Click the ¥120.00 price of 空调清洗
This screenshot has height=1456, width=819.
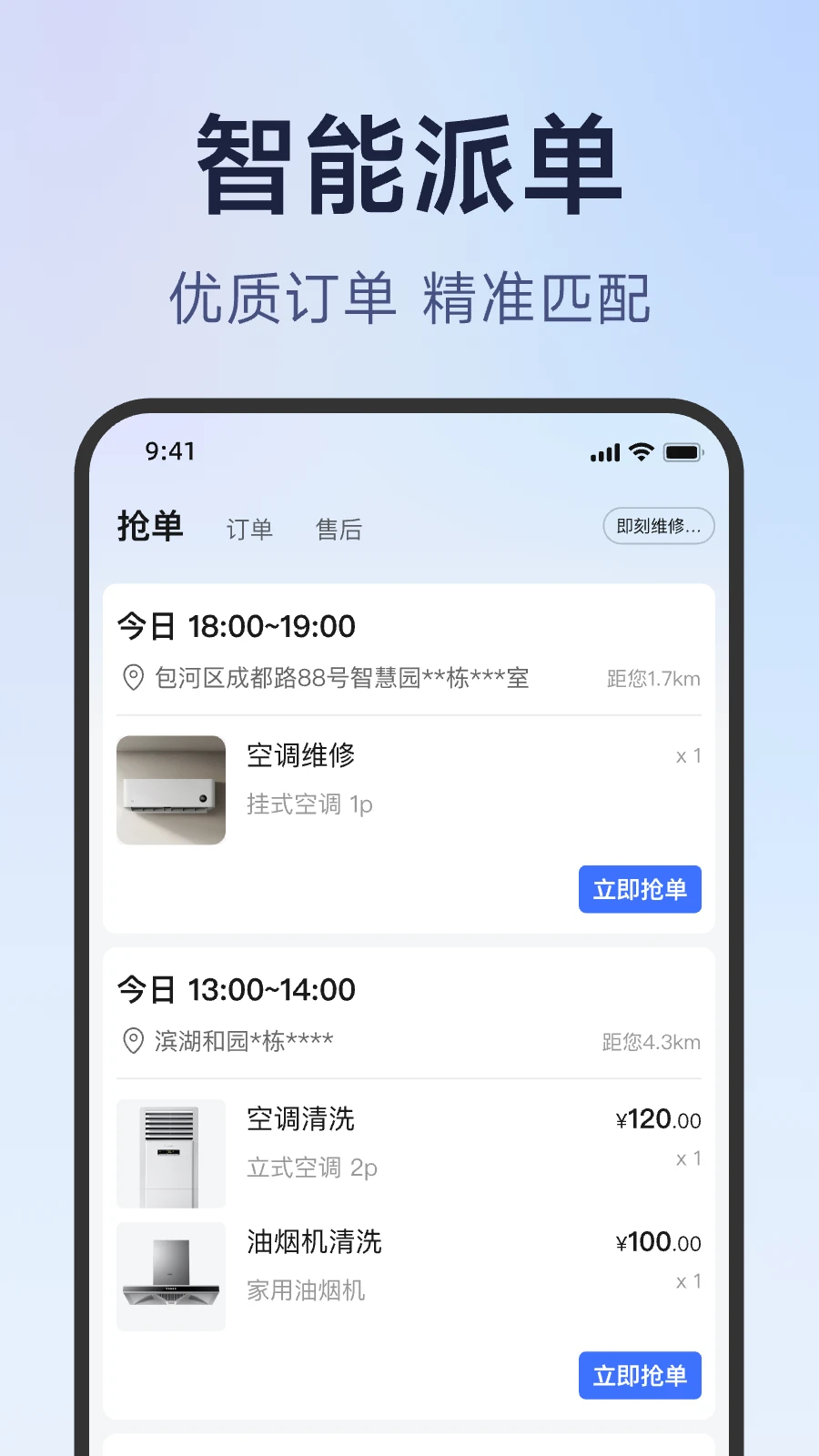[x=658, y=1120]
